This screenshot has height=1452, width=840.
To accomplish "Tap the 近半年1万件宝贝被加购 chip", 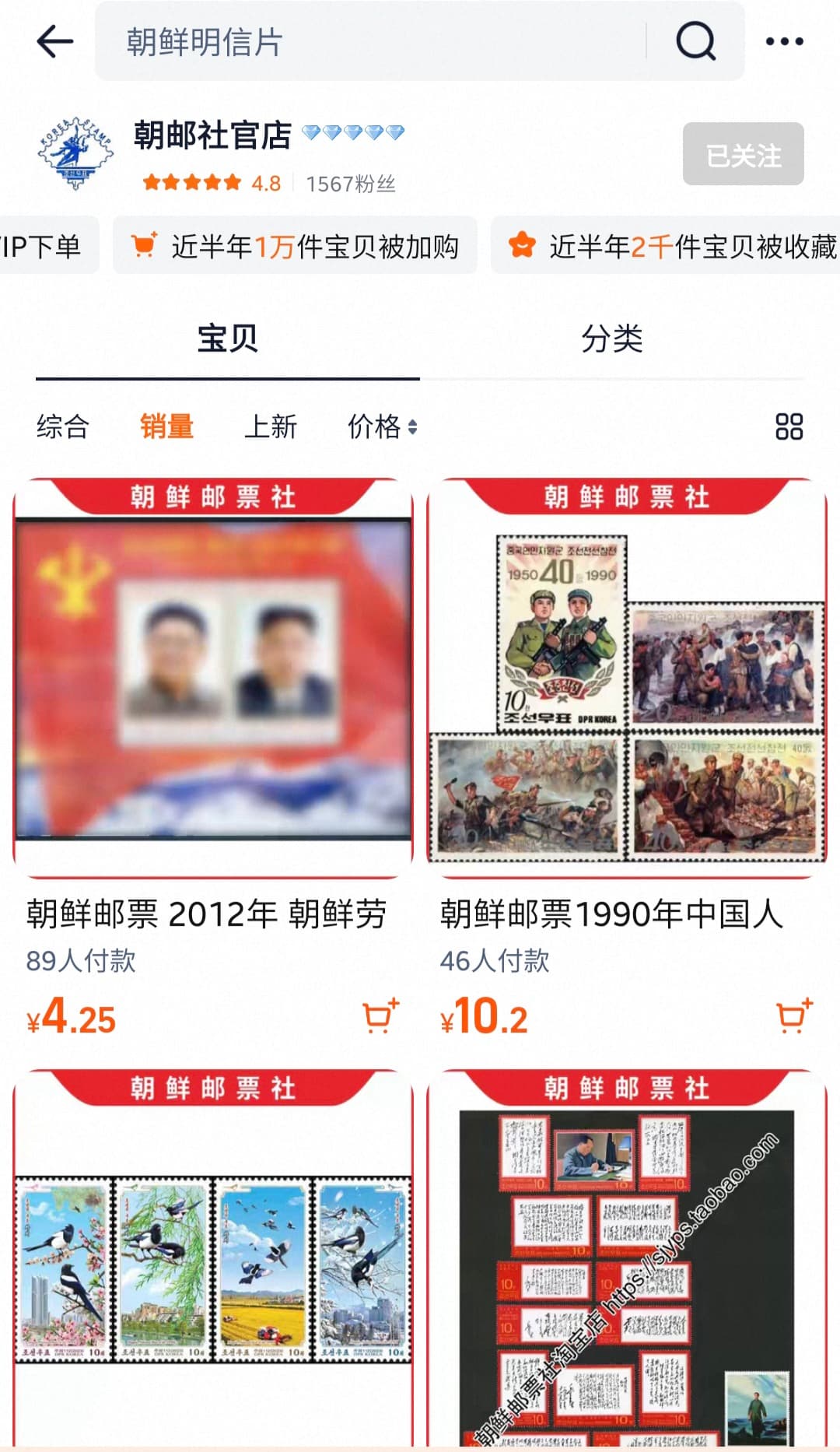I will (x=296, y=246).
